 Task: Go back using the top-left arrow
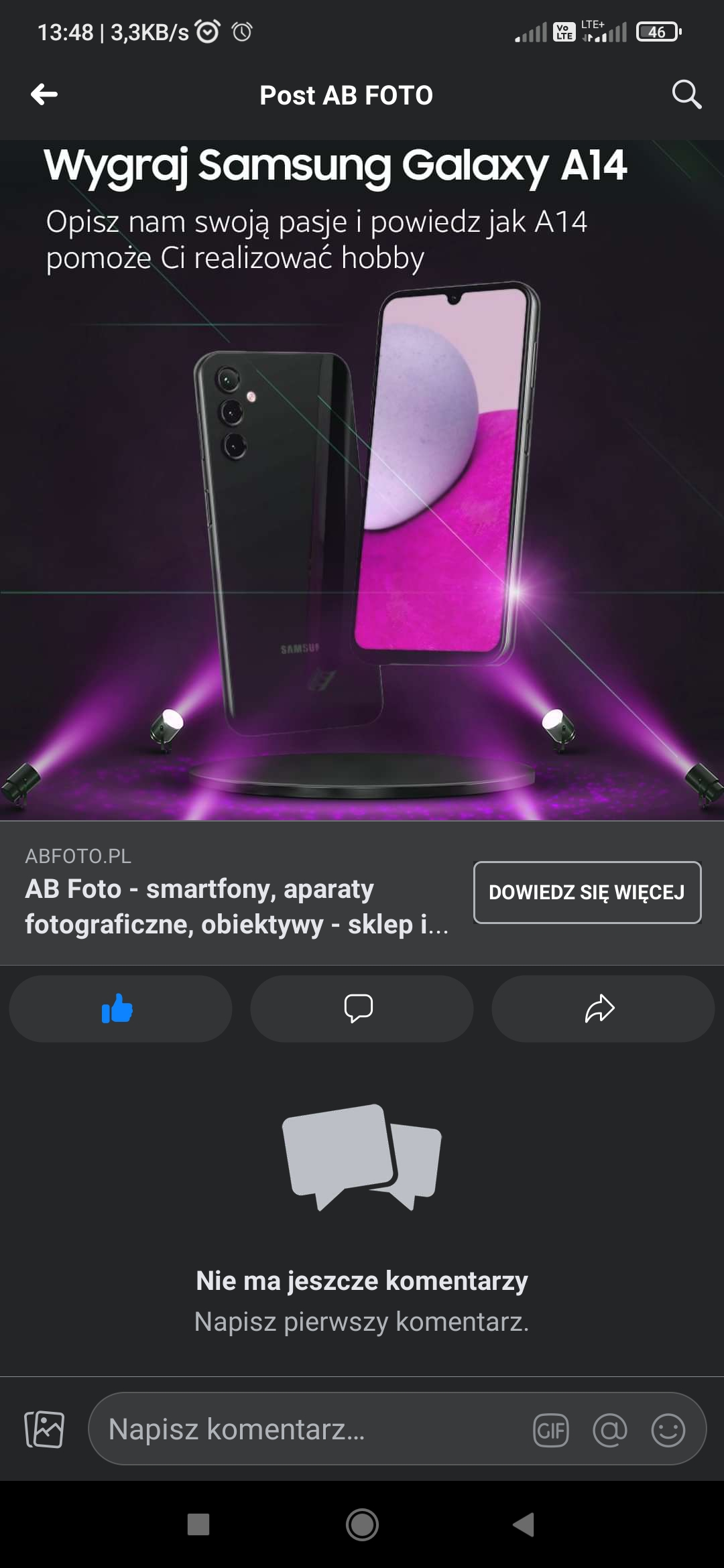[x=44, y=94]
